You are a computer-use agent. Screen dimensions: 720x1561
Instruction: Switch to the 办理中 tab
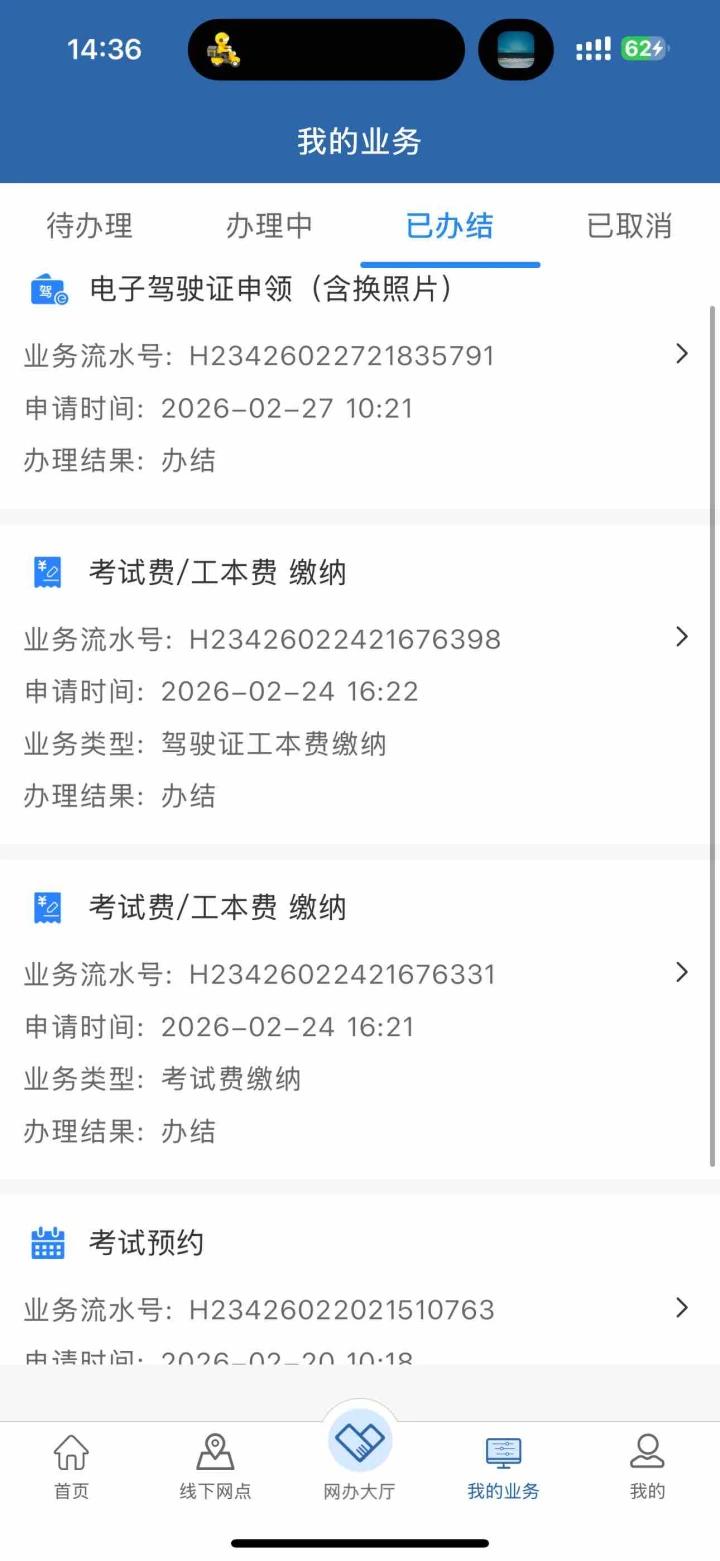(x=270, y=226)
